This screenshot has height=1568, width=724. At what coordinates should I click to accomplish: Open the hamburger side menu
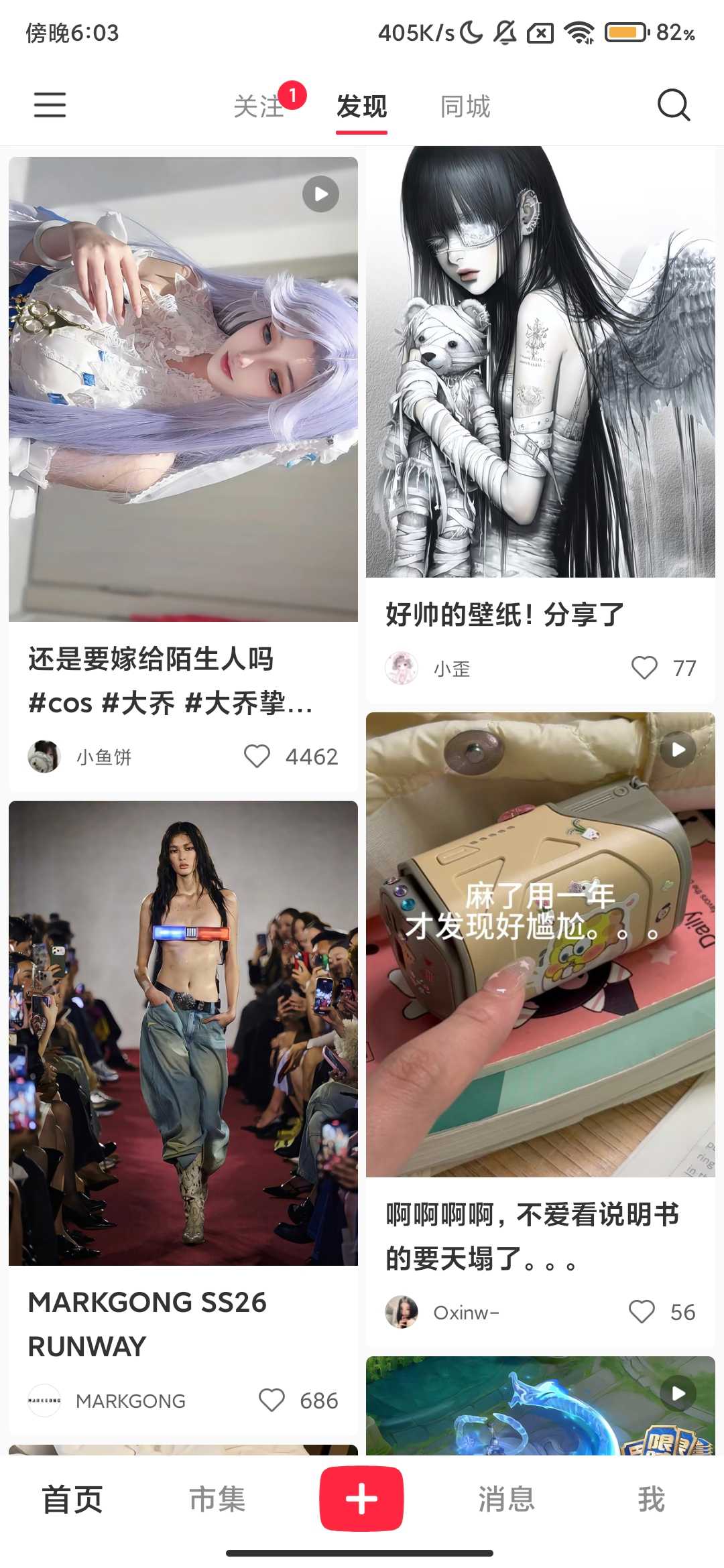pos(50,105)
